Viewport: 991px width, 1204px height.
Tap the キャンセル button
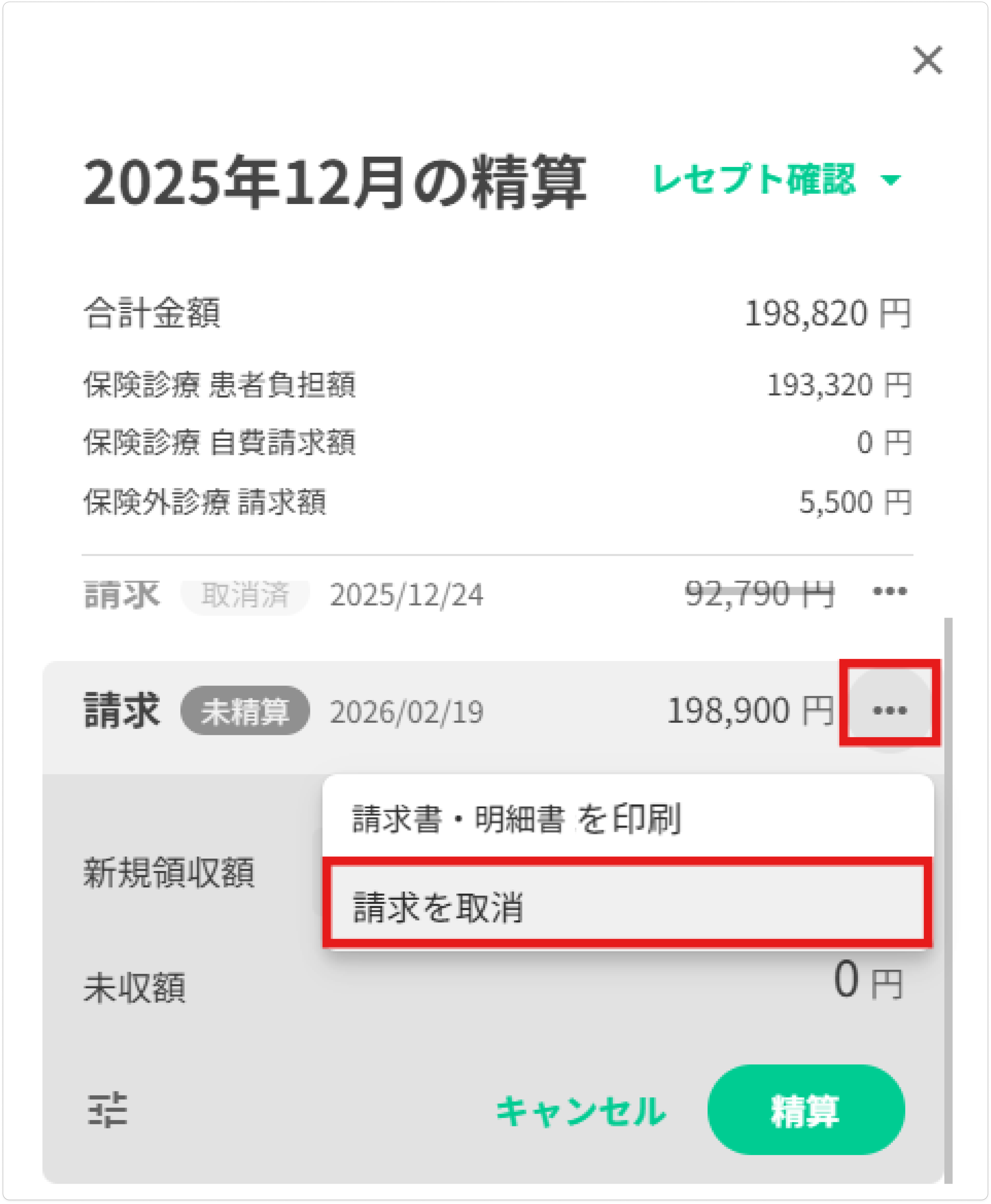tap(580, 1111)
